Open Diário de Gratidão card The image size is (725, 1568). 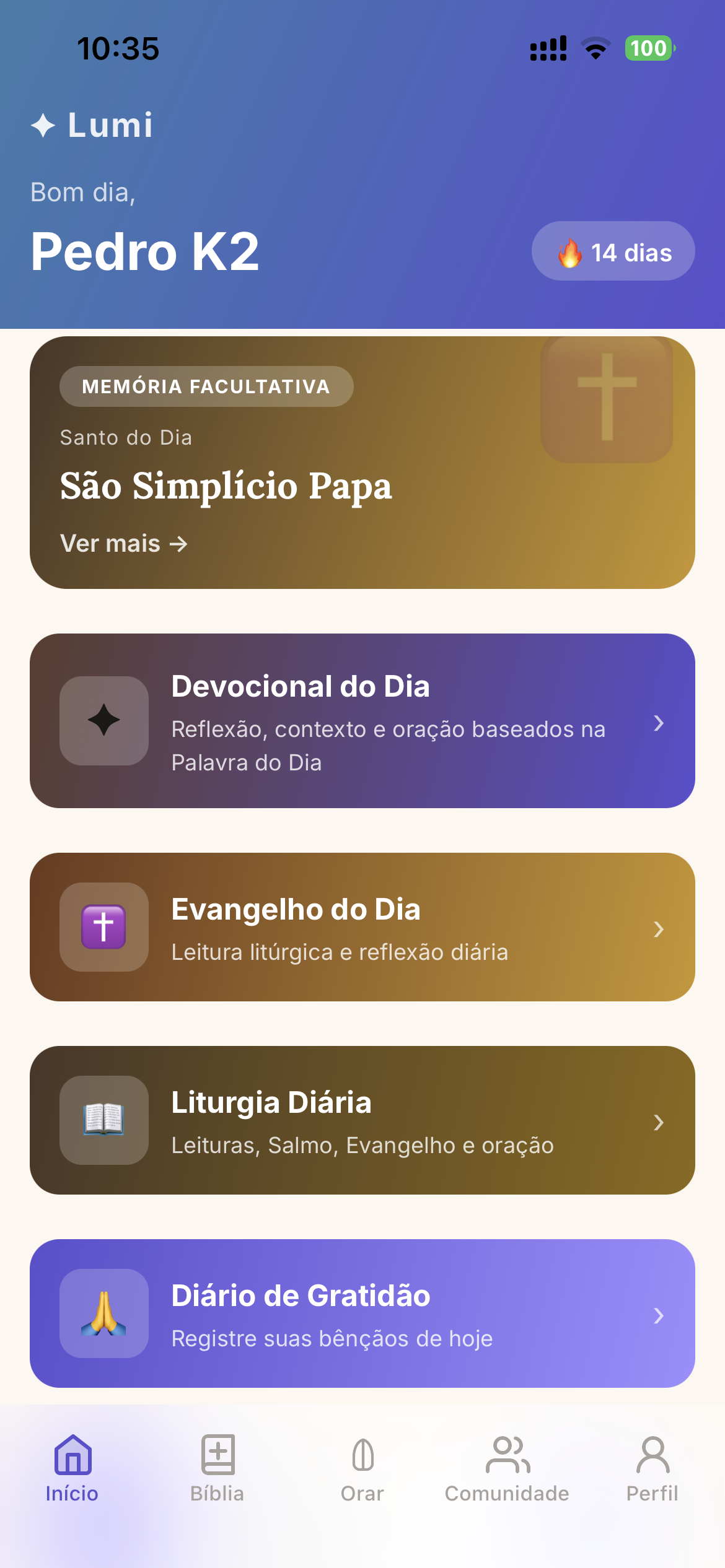coord(362,1313)
